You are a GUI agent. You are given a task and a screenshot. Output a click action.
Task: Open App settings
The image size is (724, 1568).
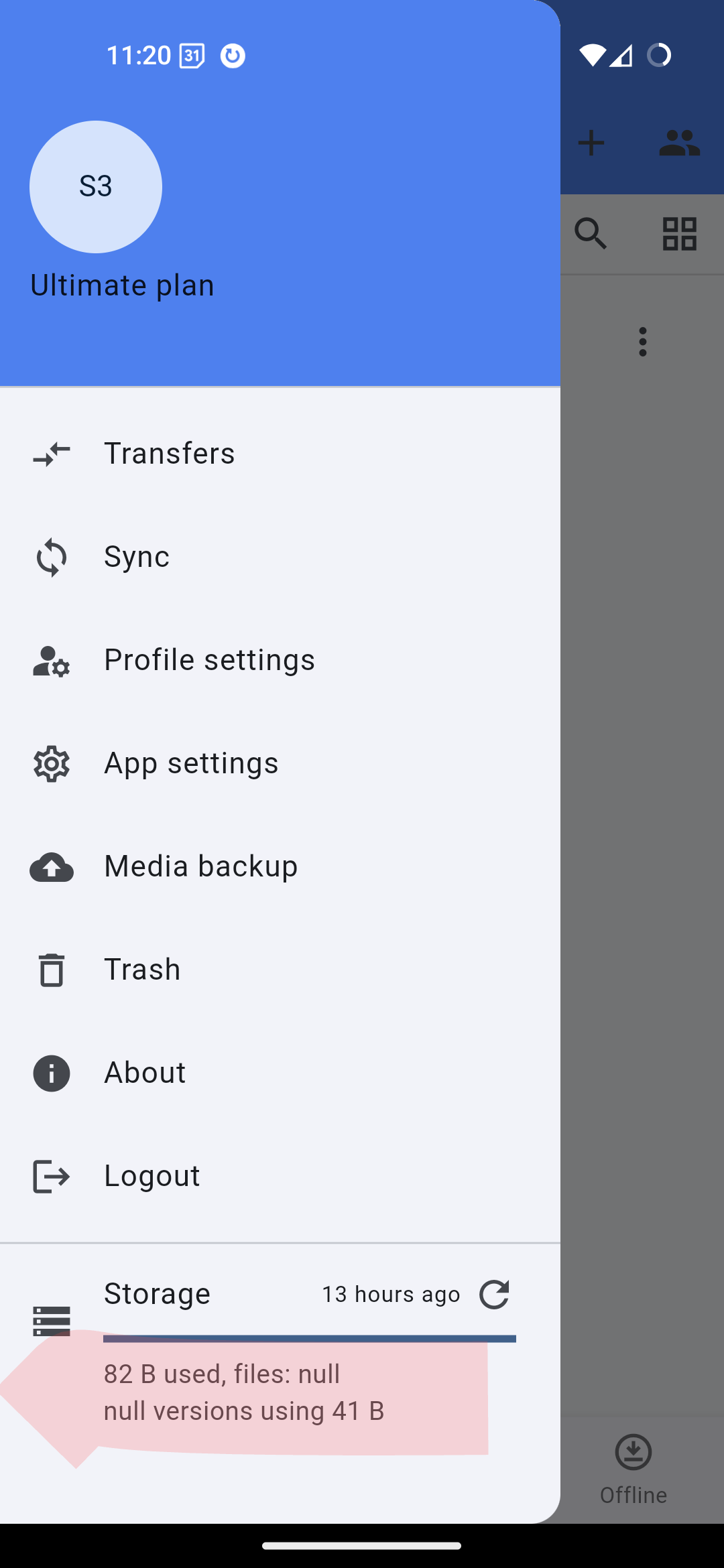point(280,763)
